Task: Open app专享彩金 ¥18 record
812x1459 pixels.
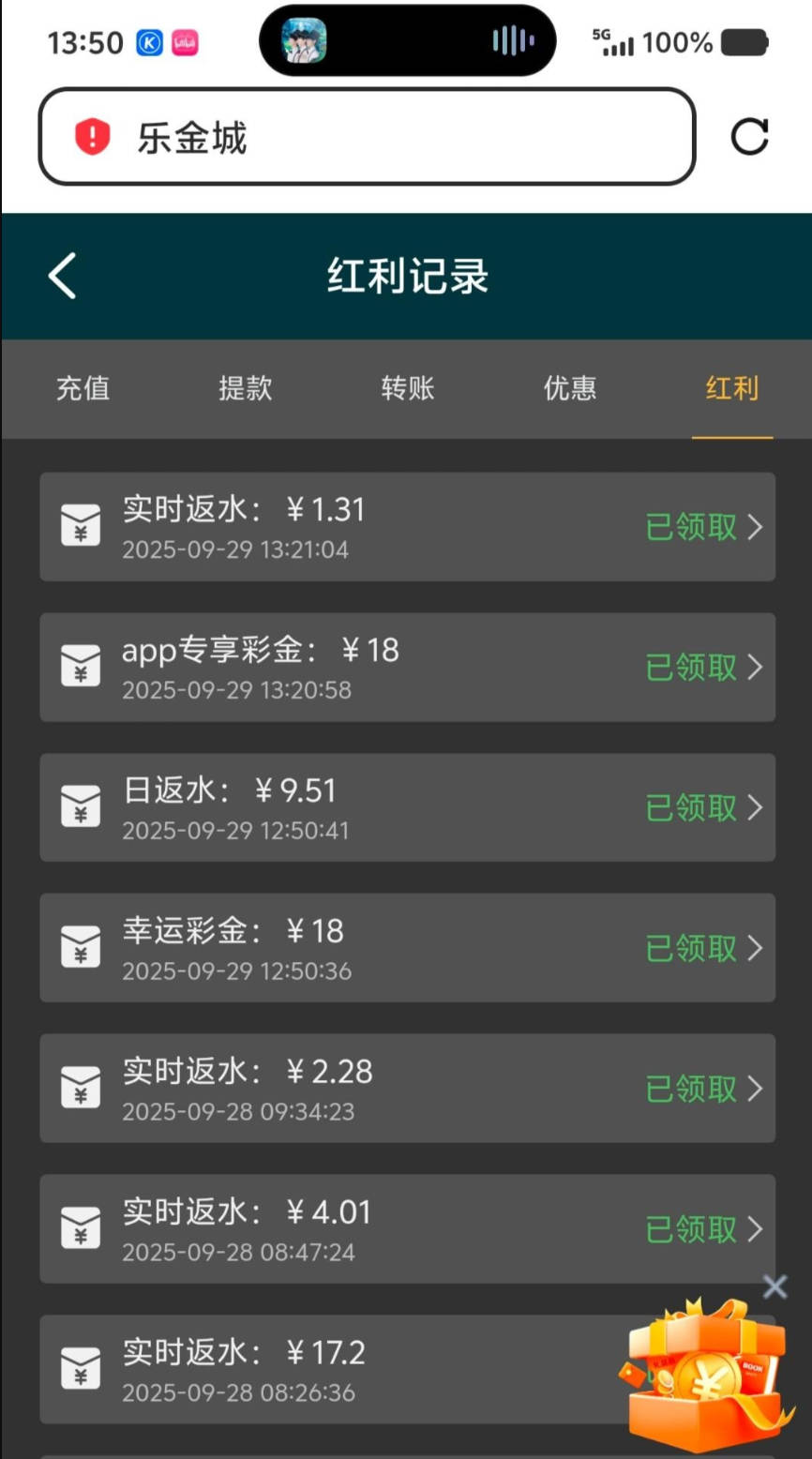Action: (407, 668)
